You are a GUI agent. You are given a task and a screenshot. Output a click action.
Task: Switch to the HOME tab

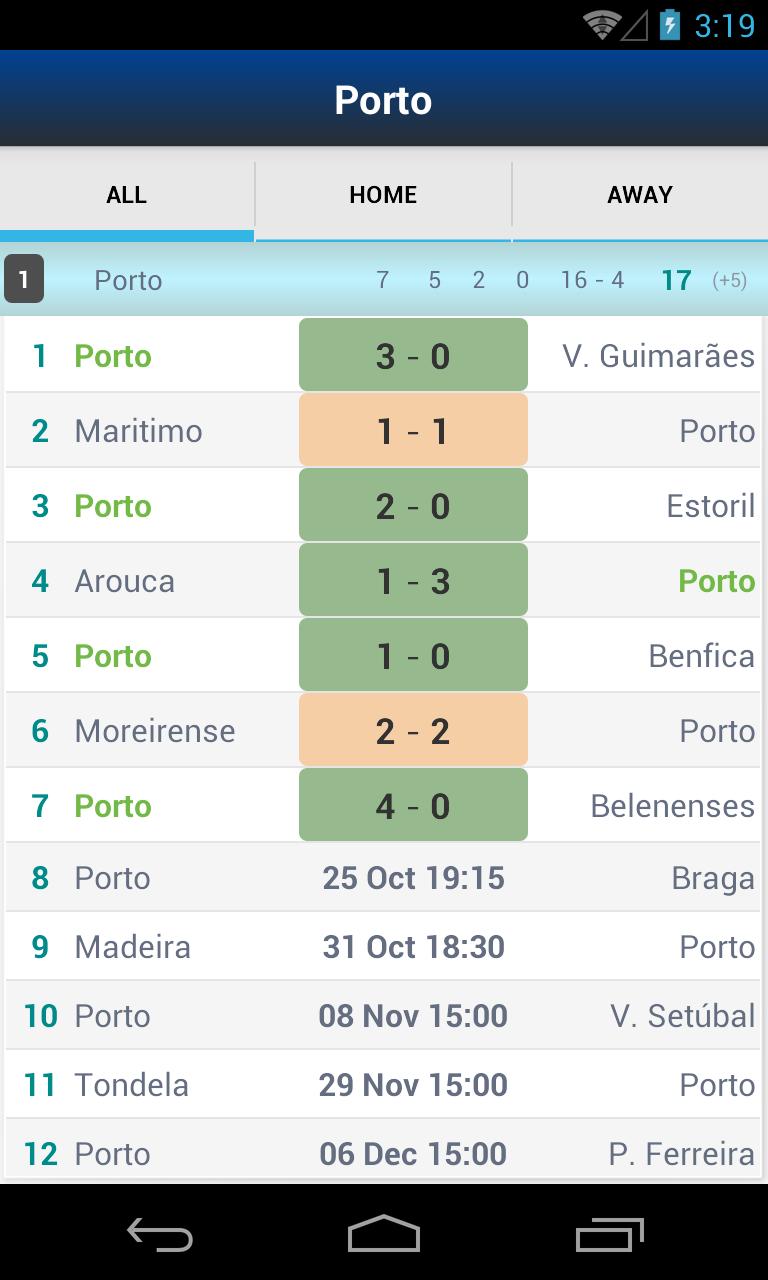[383, 194]
